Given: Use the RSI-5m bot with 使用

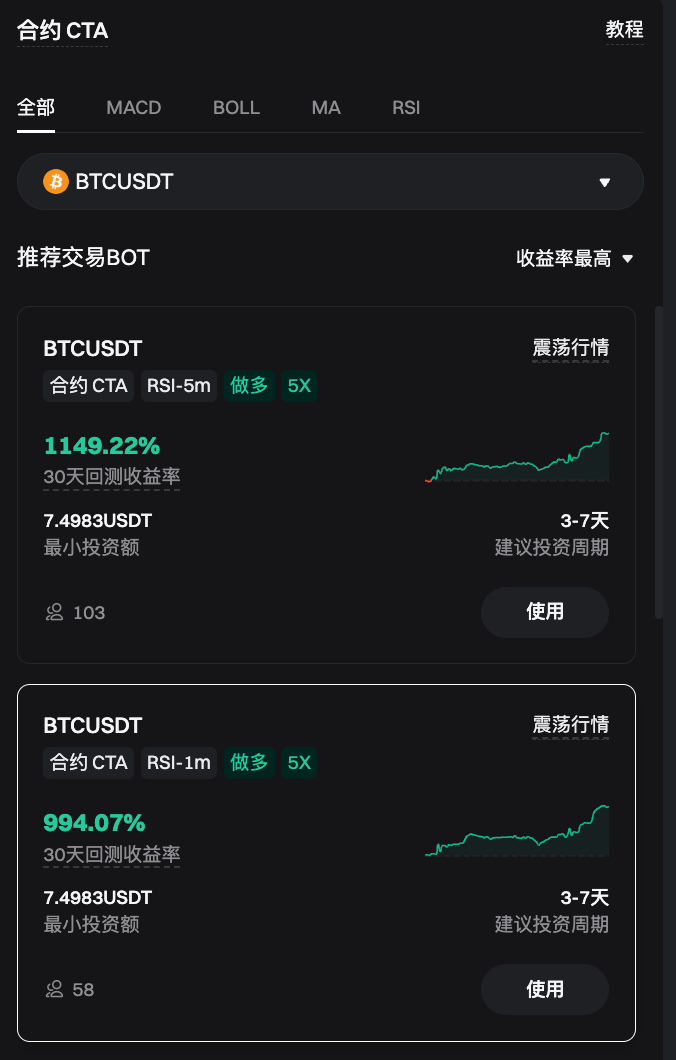Looking at the screenshot, I should [x=545, y=612].
